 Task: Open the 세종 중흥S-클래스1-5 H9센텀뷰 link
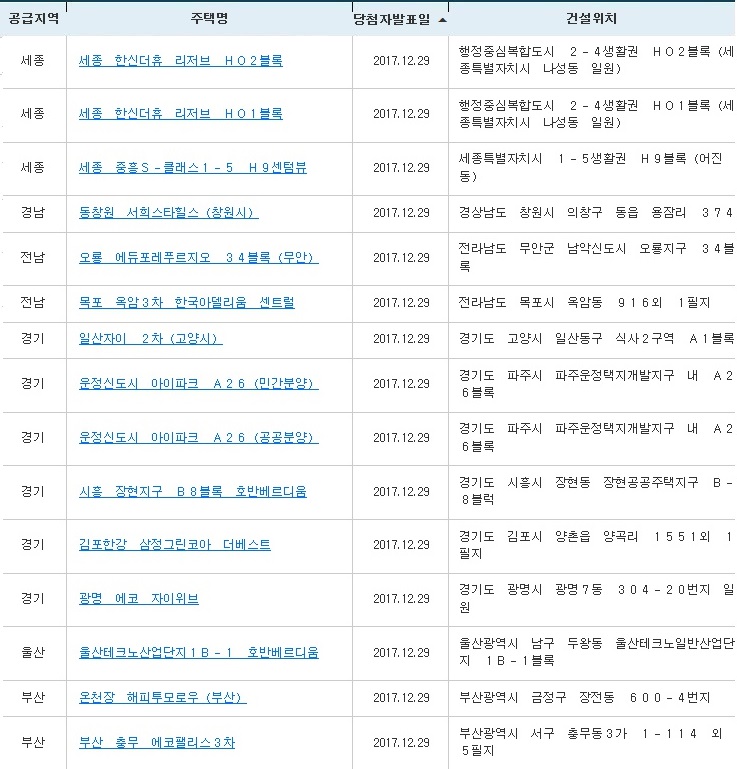(x=192, y=168)
